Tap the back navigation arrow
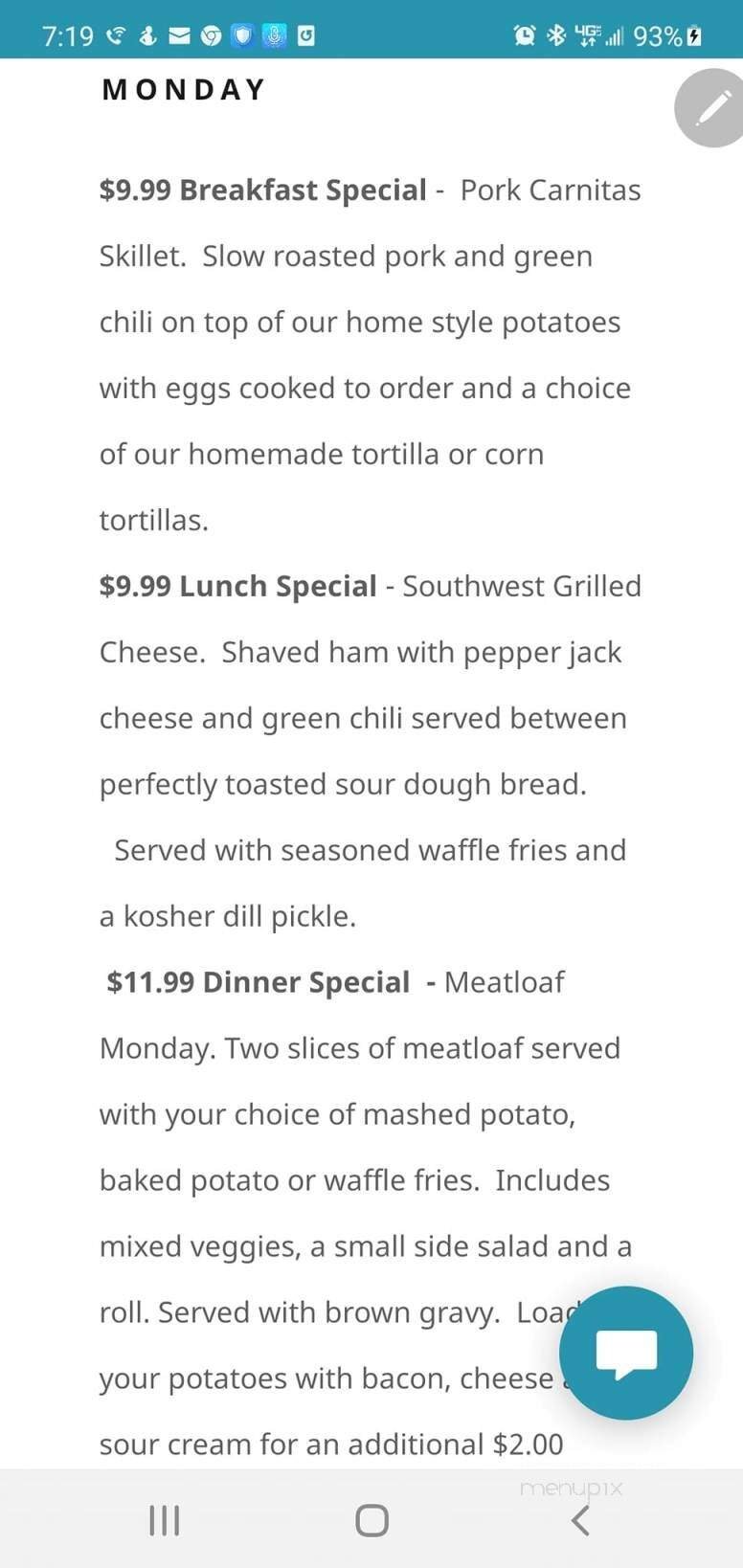Screen dimensions: 743x1568 [x=578, y=1519]
